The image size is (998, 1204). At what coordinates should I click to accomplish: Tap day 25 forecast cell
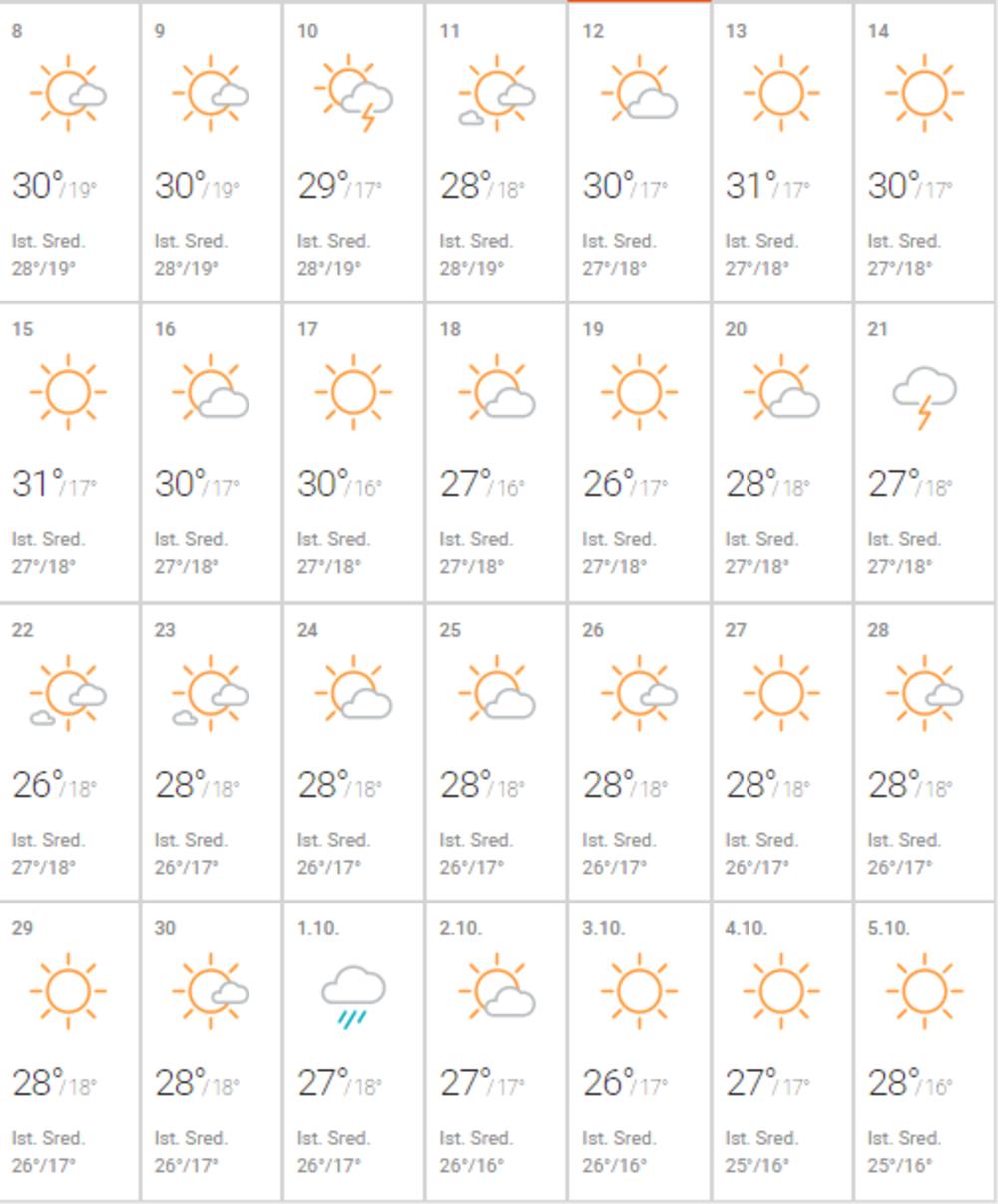point(496,751)
